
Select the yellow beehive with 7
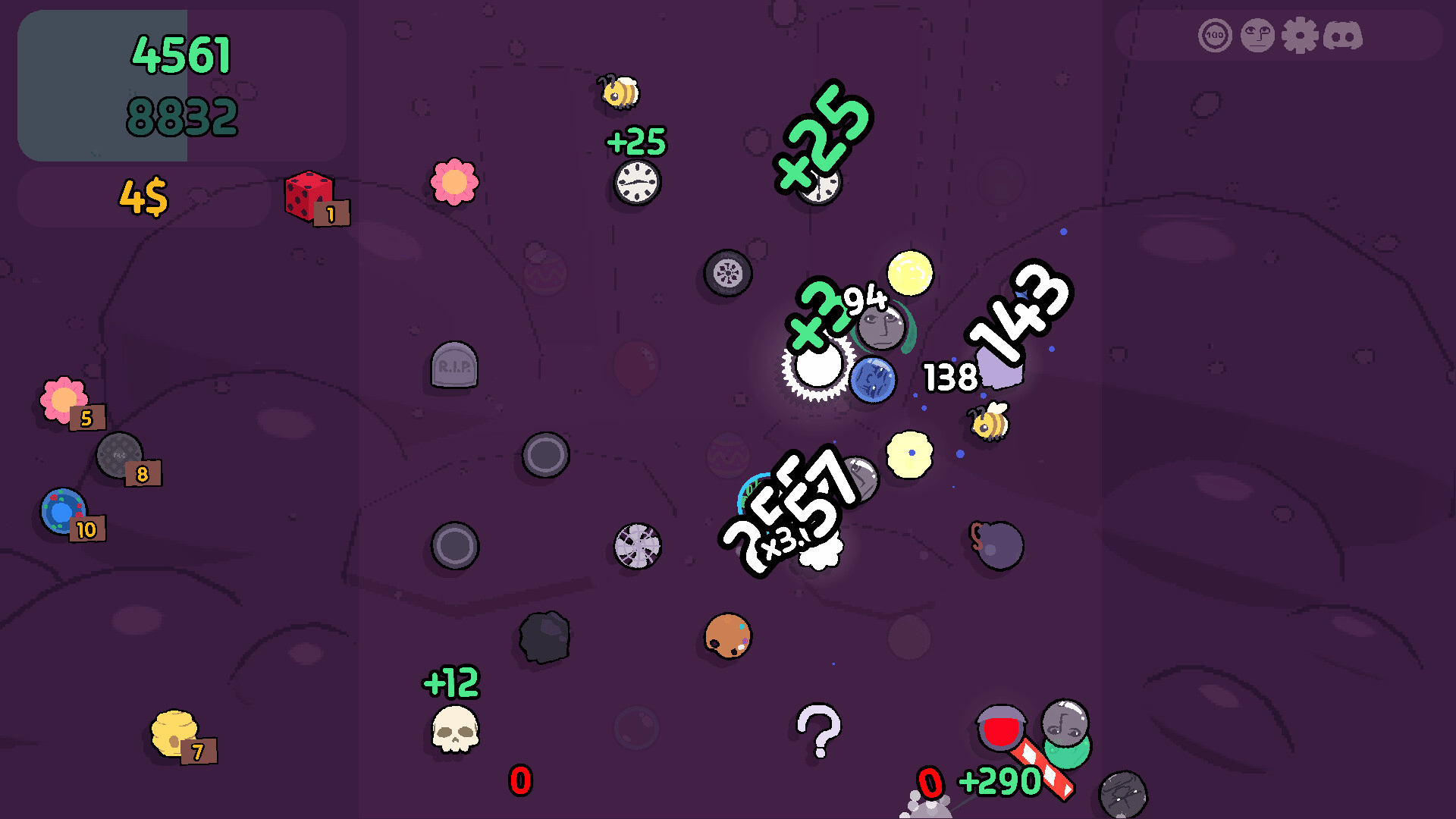click(174, 733)
